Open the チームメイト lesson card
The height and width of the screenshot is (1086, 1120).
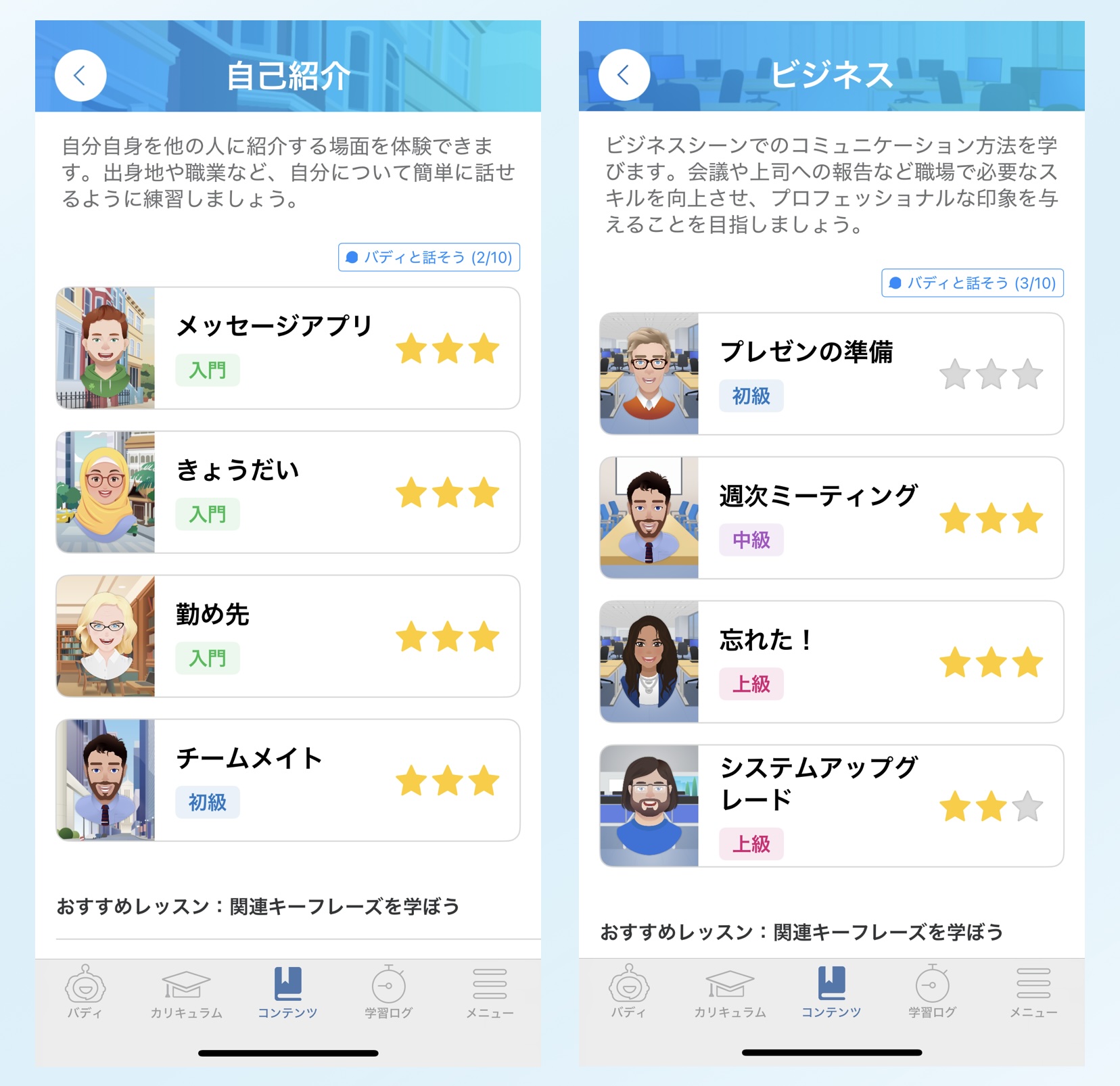click(x=288, y=780)
